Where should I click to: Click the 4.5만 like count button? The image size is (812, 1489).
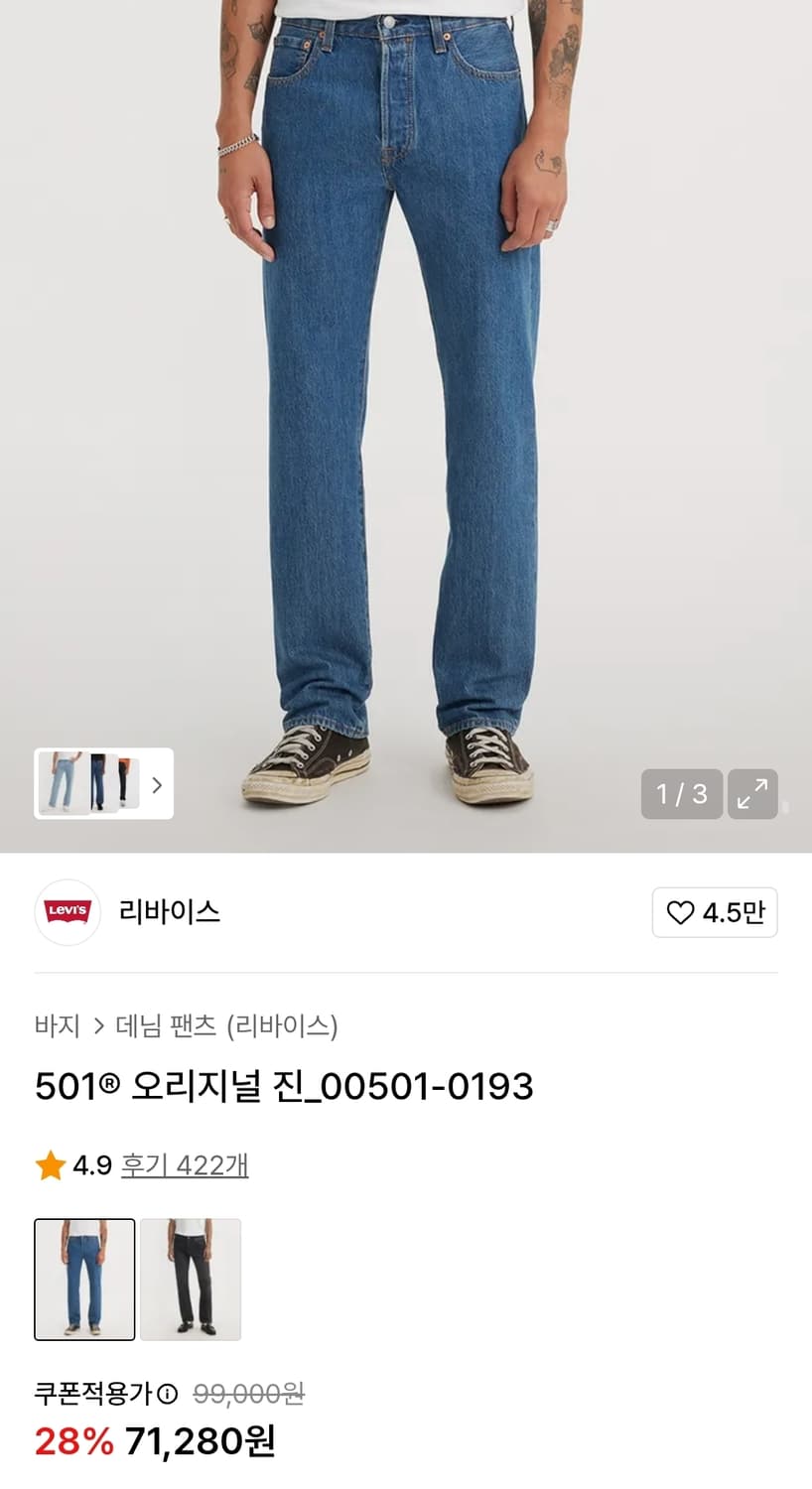[x=715, y=912]
